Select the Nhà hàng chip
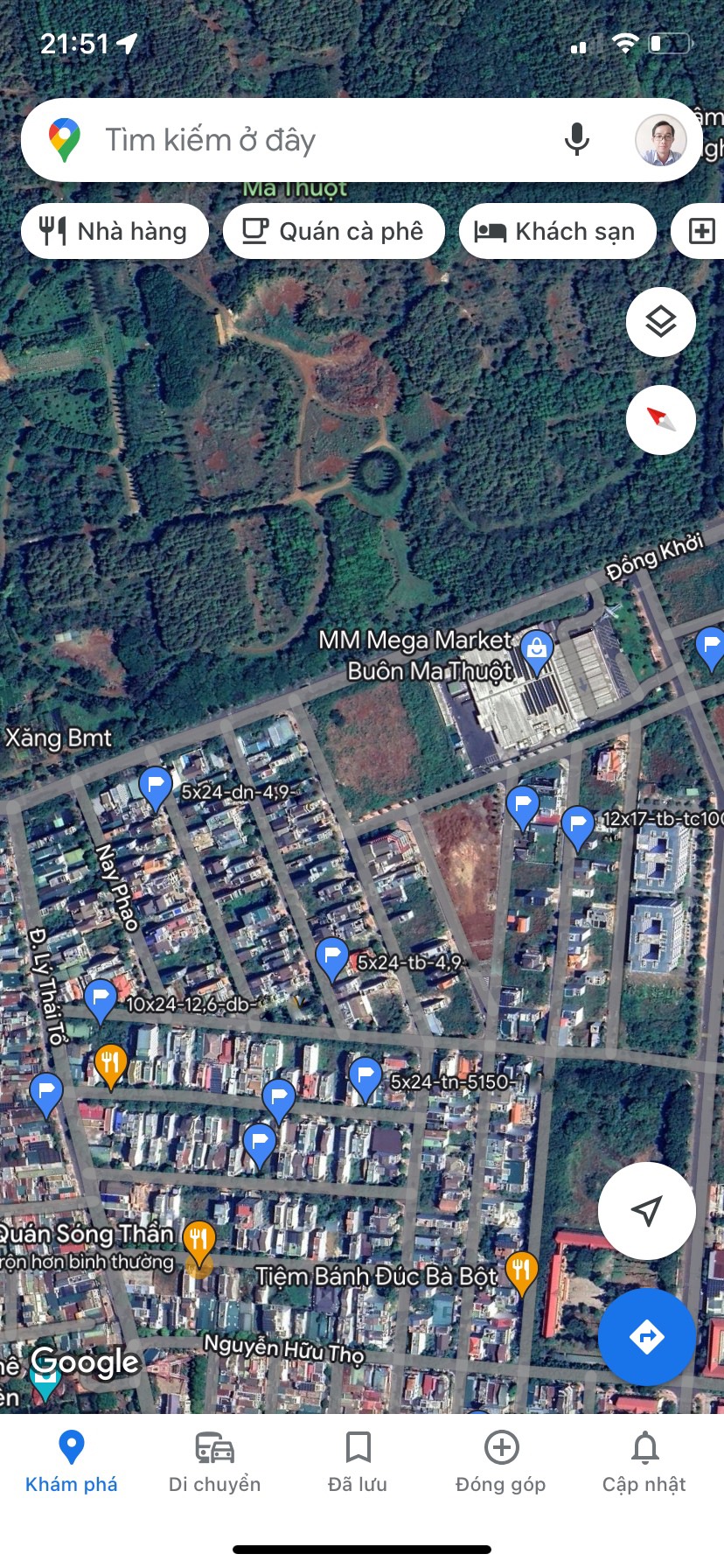This screenshot has width=724, height=1568. (x=115, y=231)
